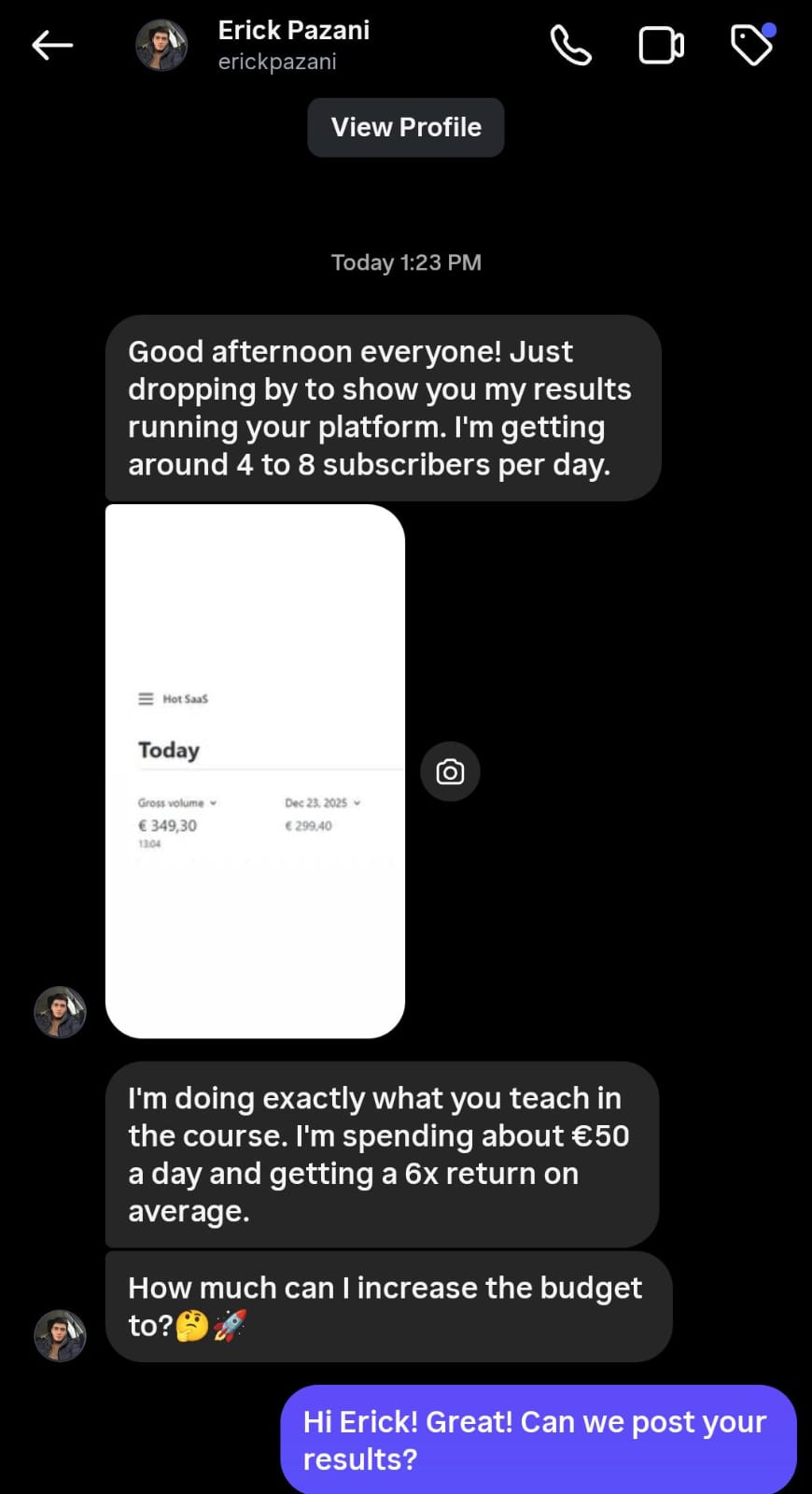Tap the blue notification dot on the tag icon
This screenshot has width=812, height=1494.
[x=771, y=30]
